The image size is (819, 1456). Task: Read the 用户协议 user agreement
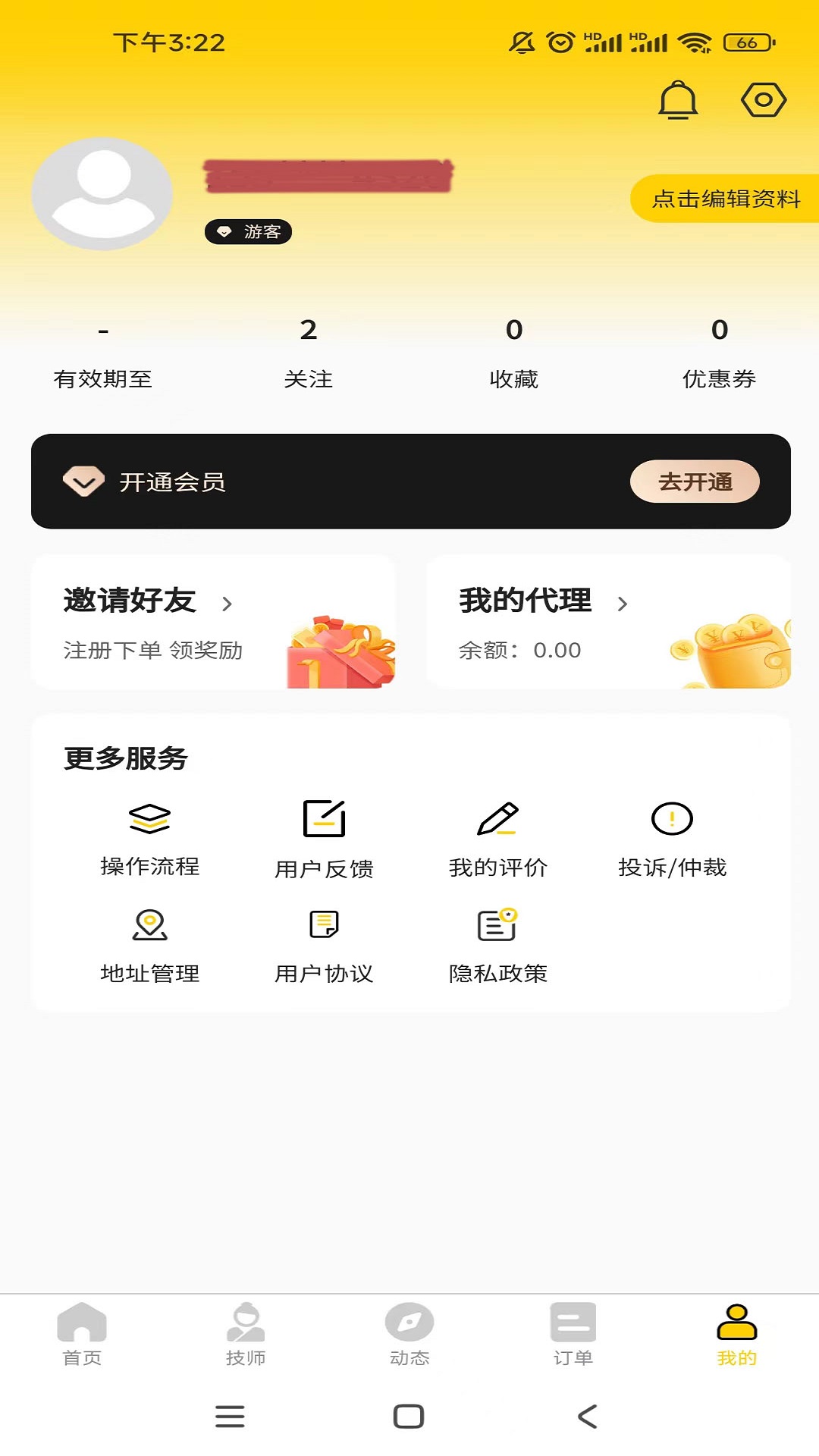point(324,944)
